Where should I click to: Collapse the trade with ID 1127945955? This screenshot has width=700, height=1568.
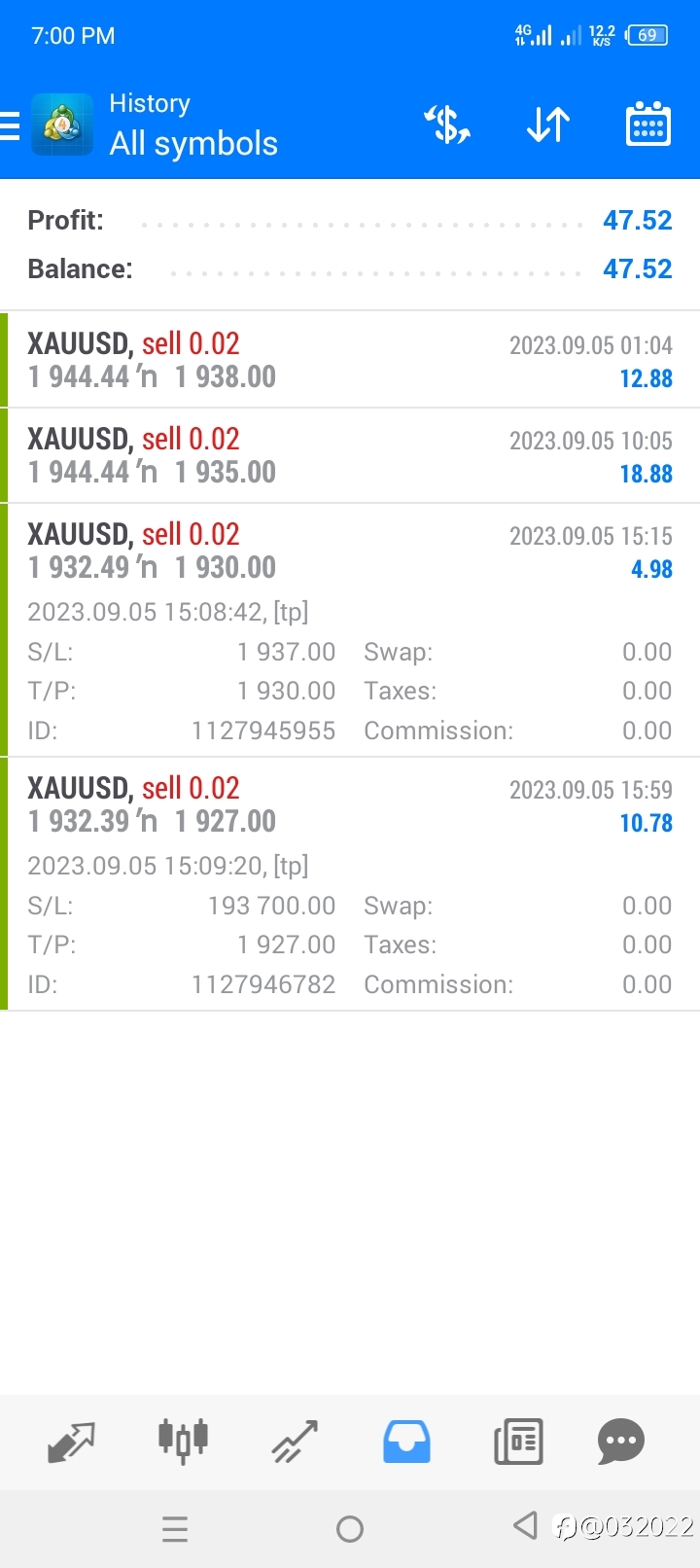(x=350, y=629)
